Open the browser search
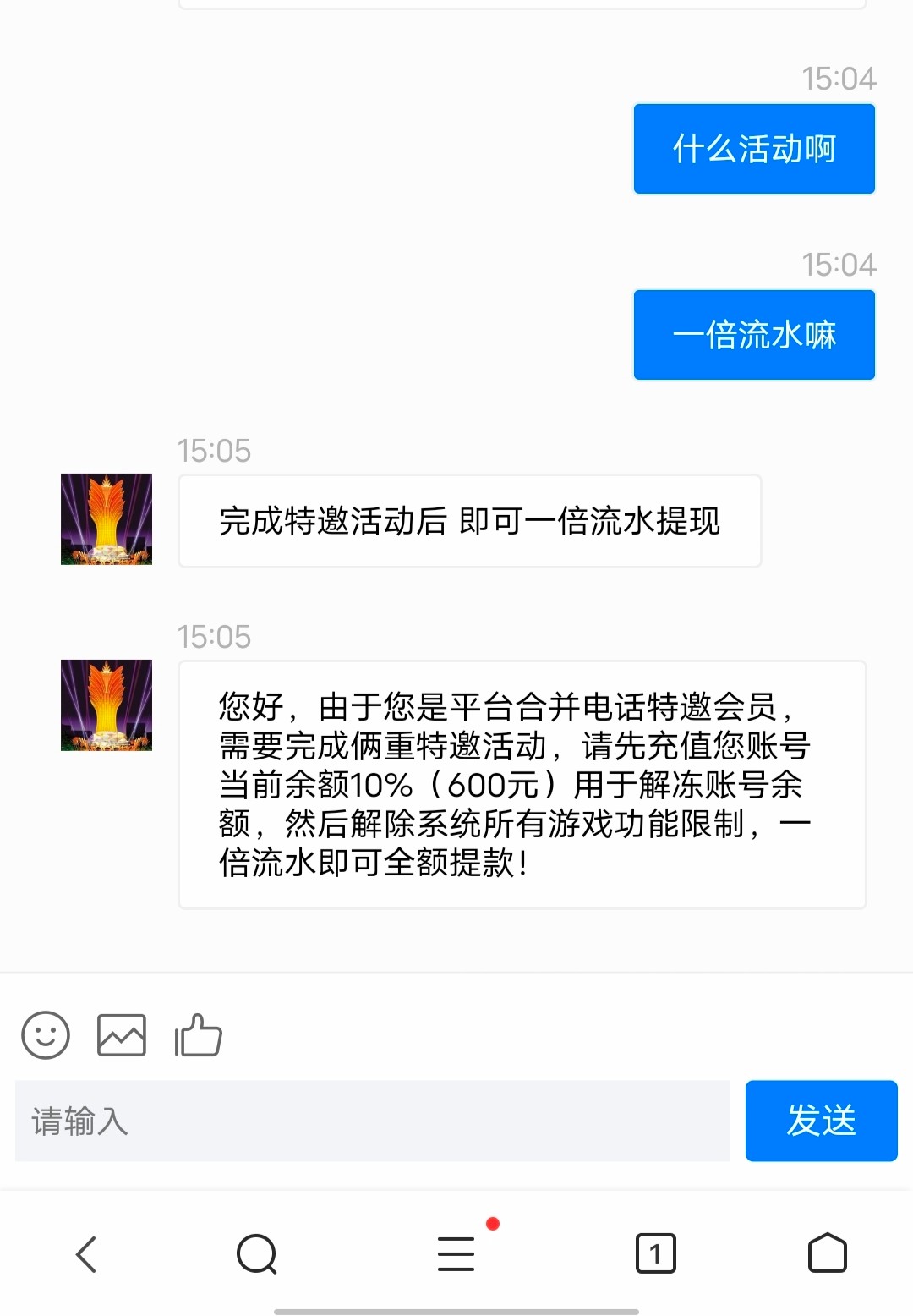This screenshot has height=1316, width=913. pos(257,1253)
